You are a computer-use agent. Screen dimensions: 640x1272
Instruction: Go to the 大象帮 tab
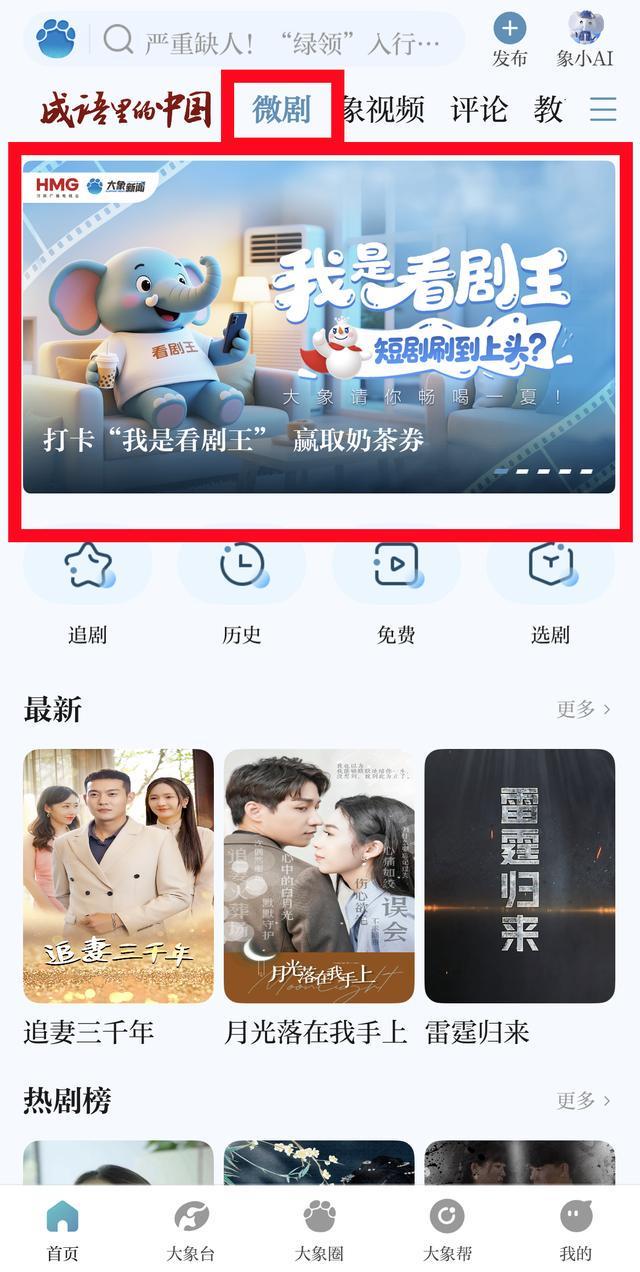(x=447, y=1229)
